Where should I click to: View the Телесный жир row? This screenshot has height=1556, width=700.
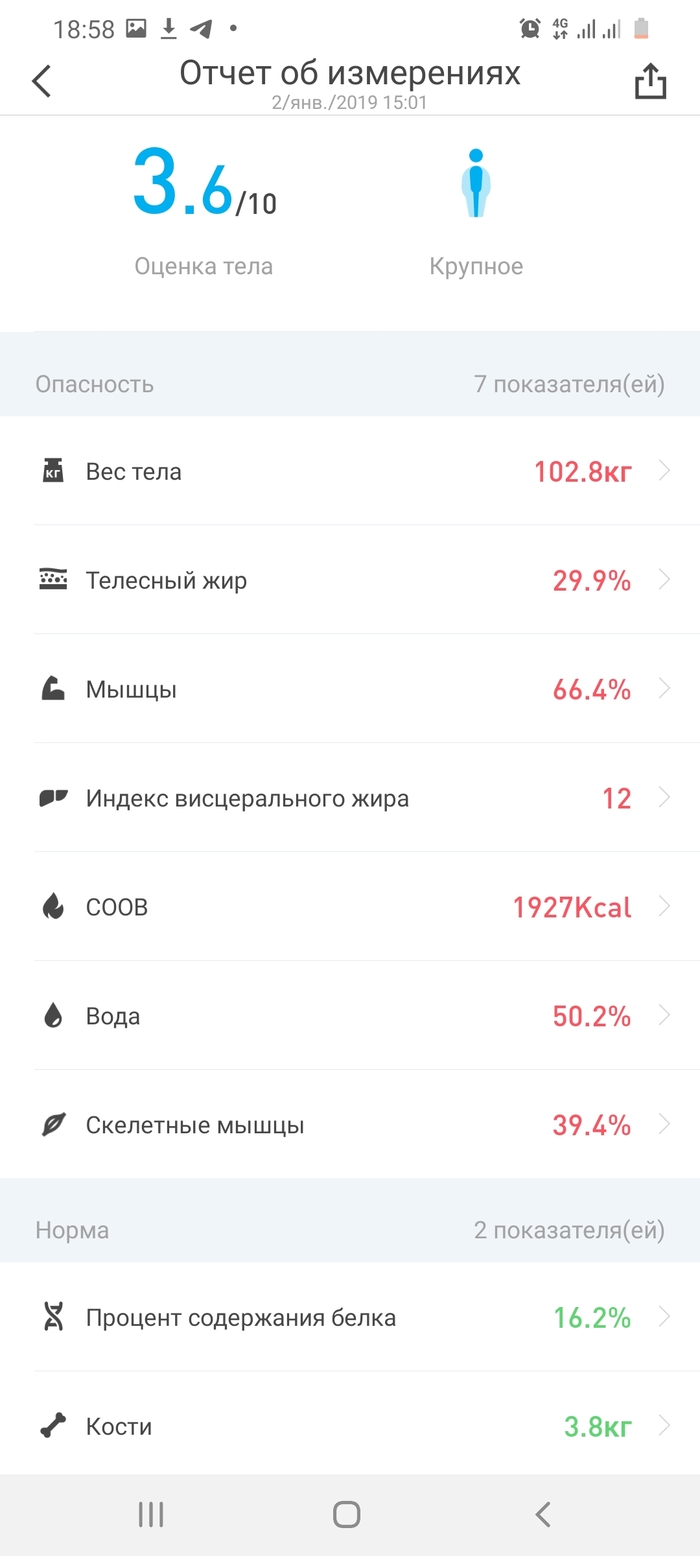tap(350, 580)
